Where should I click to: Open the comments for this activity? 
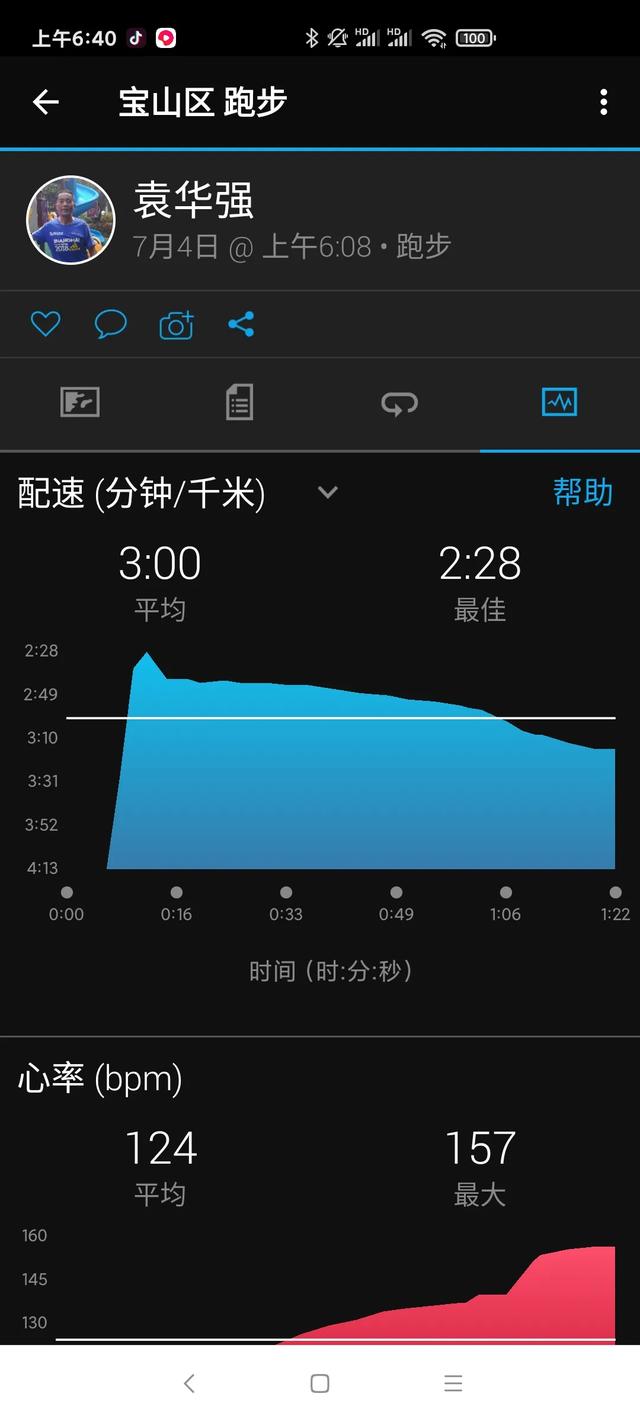110,324
